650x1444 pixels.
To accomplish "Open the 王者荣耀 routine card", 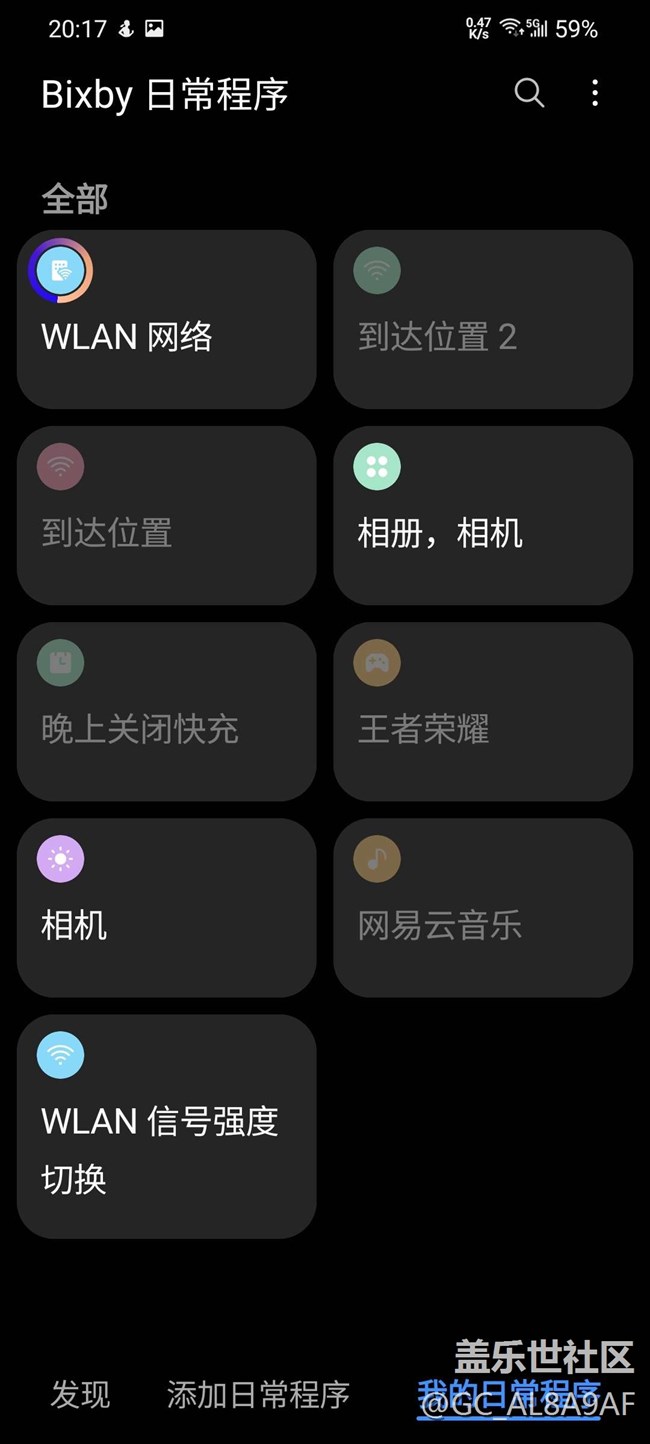I will 483,711.
